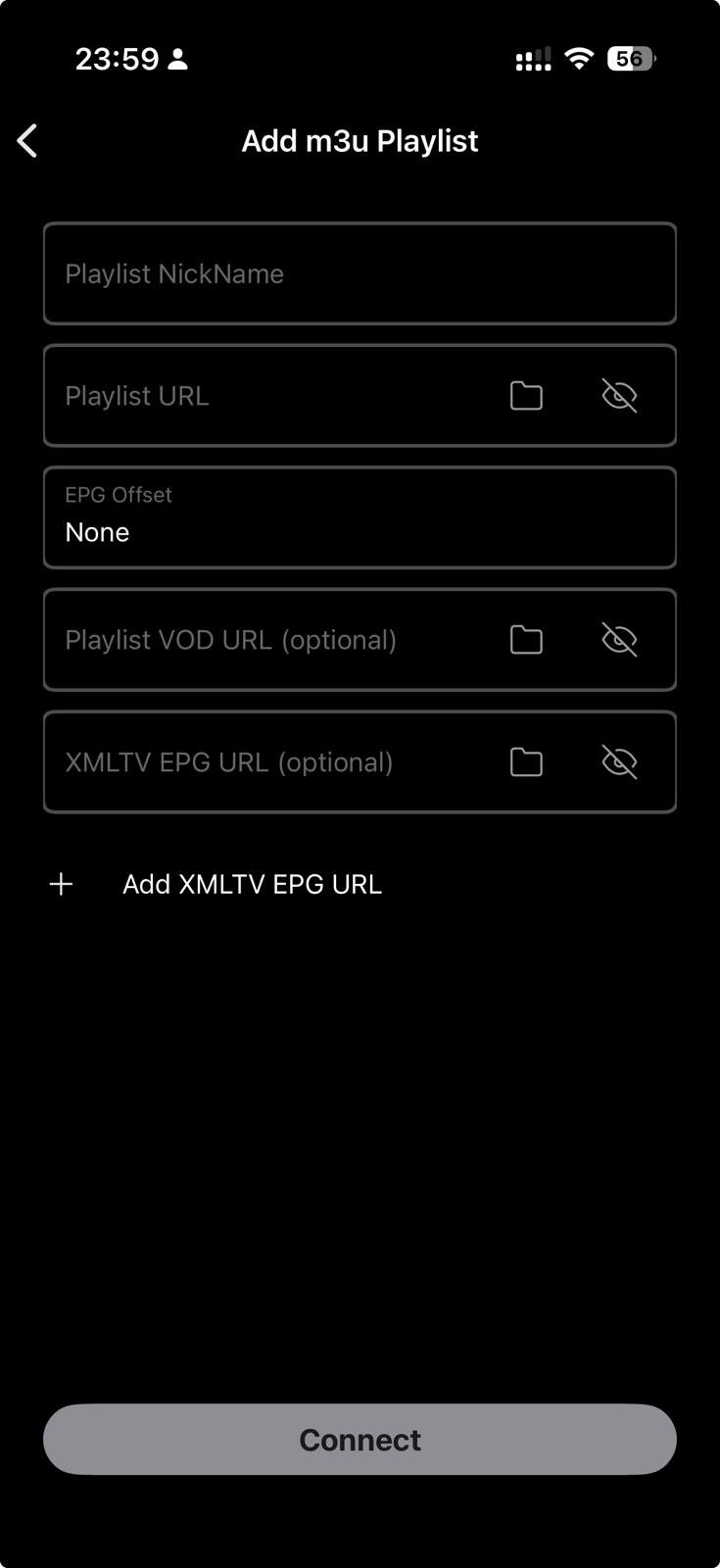
Task: Expand options via Add XMLTV EPG URL row
Action: coord(253,883)
